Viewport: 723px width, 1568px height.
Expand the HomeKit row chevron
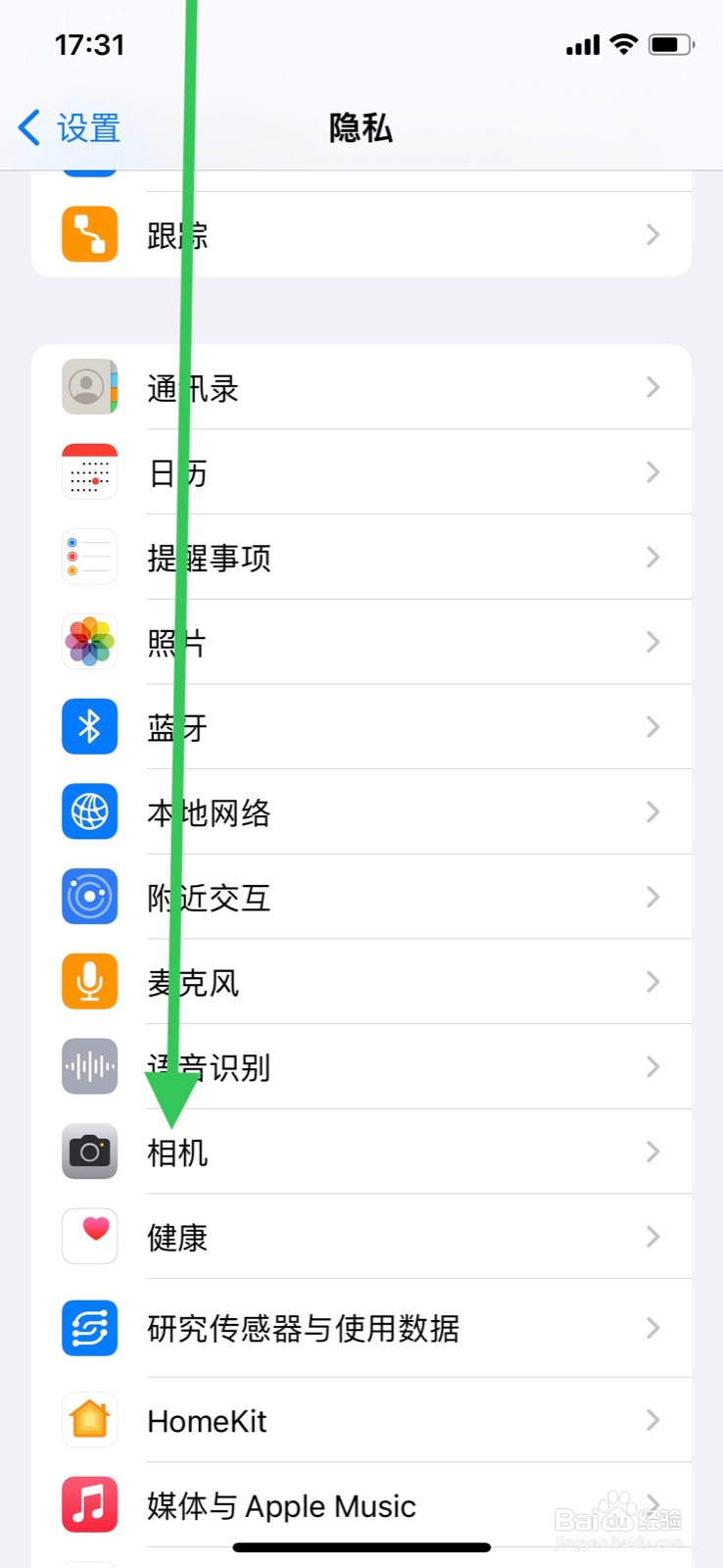[652, 1419]
